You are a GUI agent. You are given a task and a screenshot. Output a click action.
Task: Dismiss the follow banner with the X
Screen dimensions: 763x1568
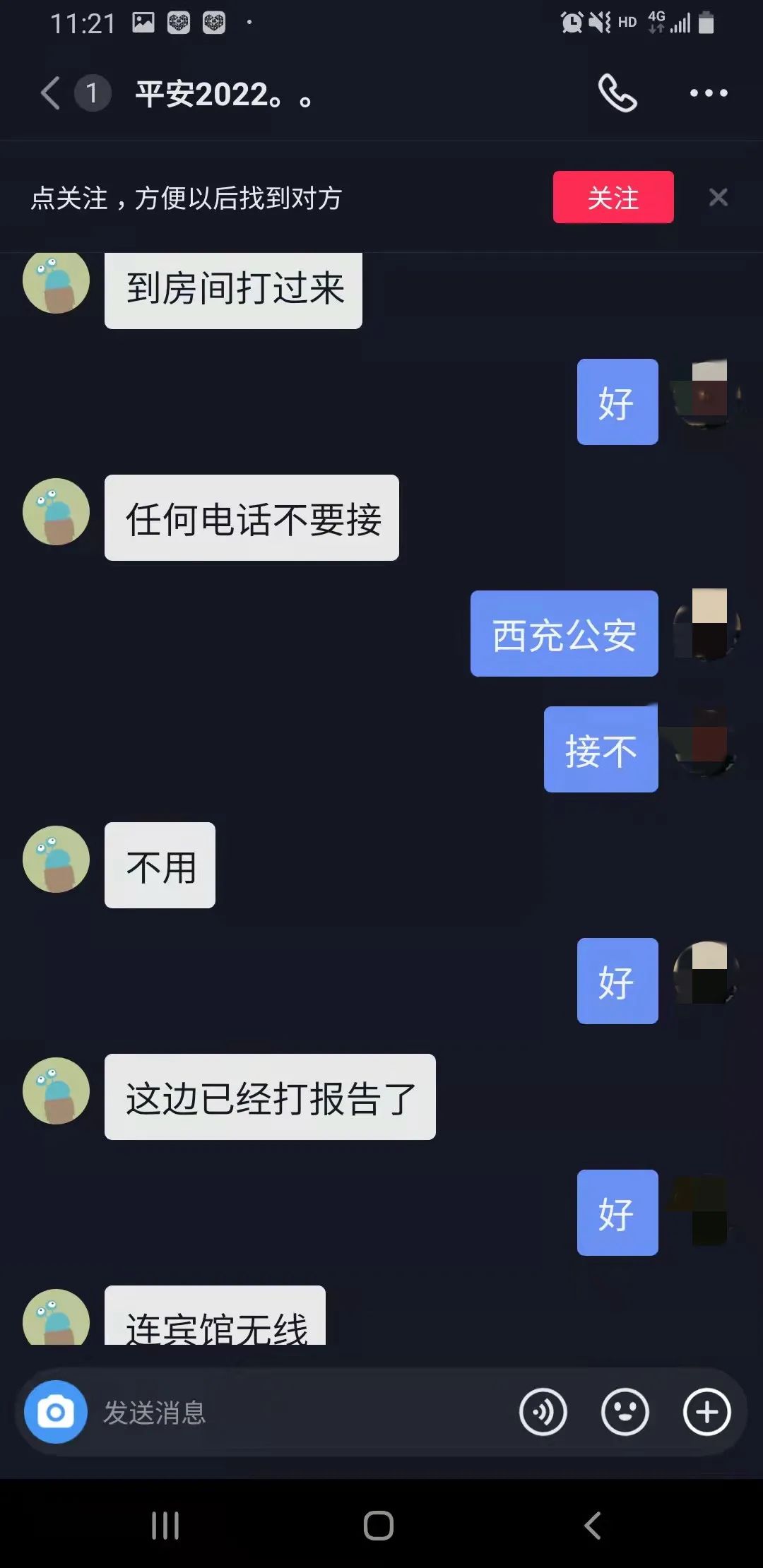coord(719,198)
